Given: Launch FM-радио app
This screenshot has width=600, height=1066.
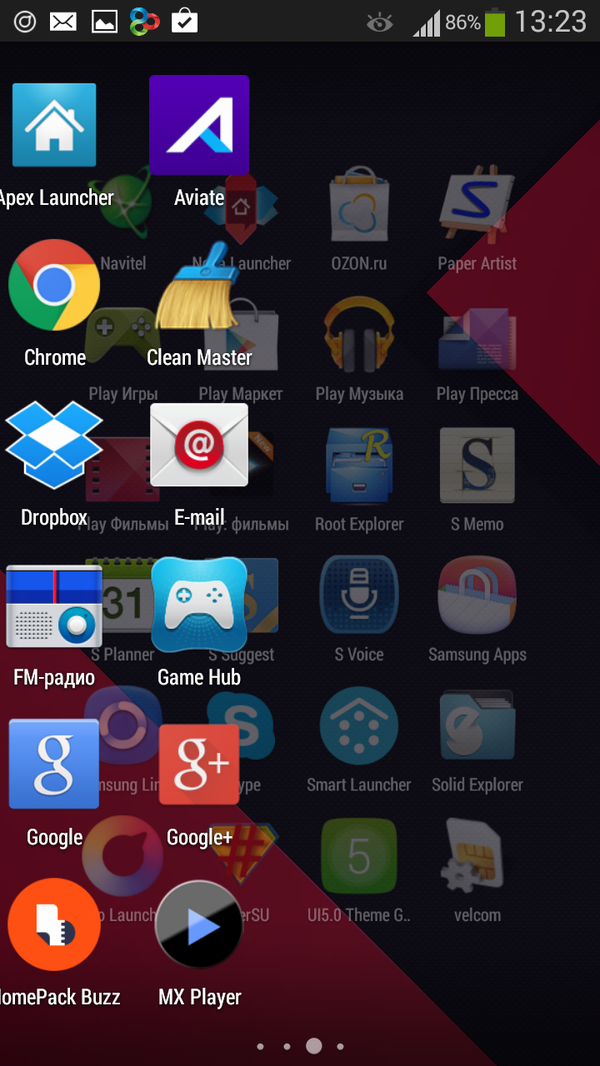Looking at the screenshot, I should [x=54, y=606].
